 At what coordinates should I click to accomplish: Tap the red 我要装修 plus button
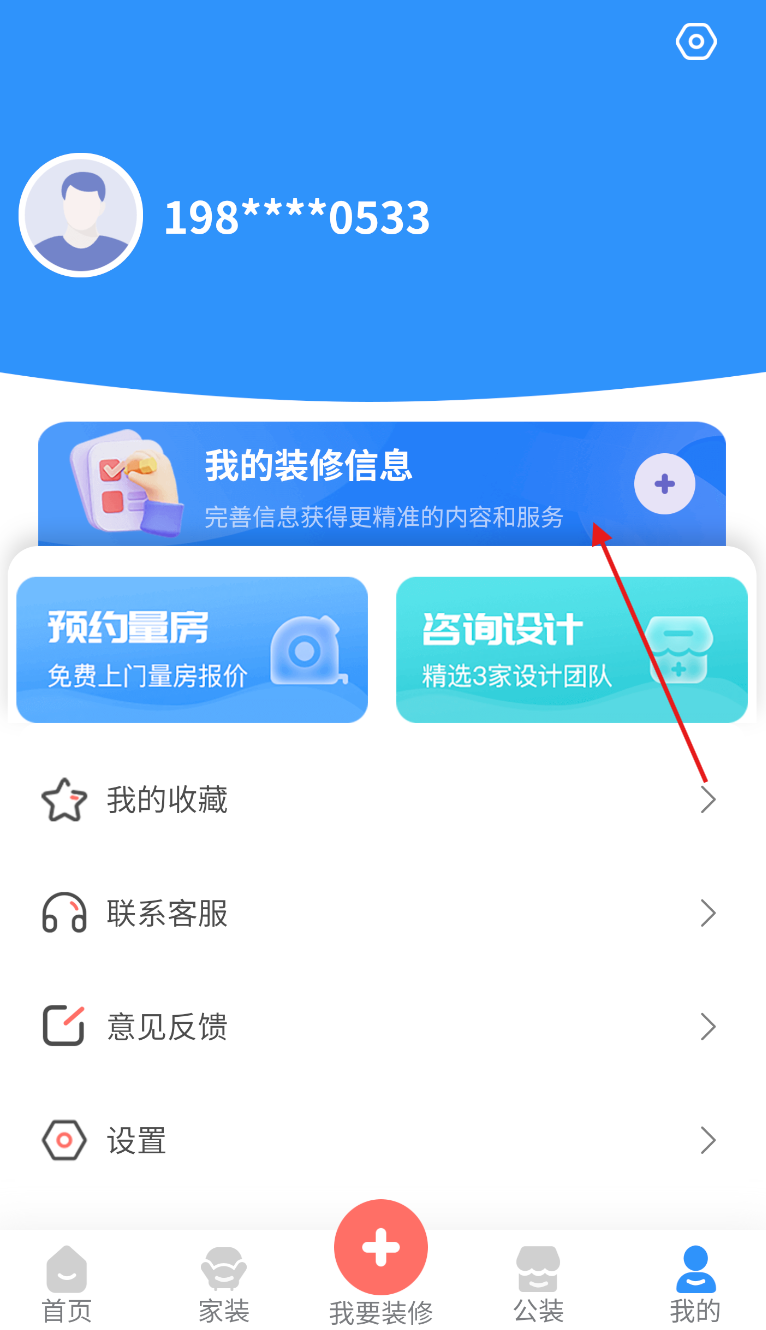(381, 1248)
